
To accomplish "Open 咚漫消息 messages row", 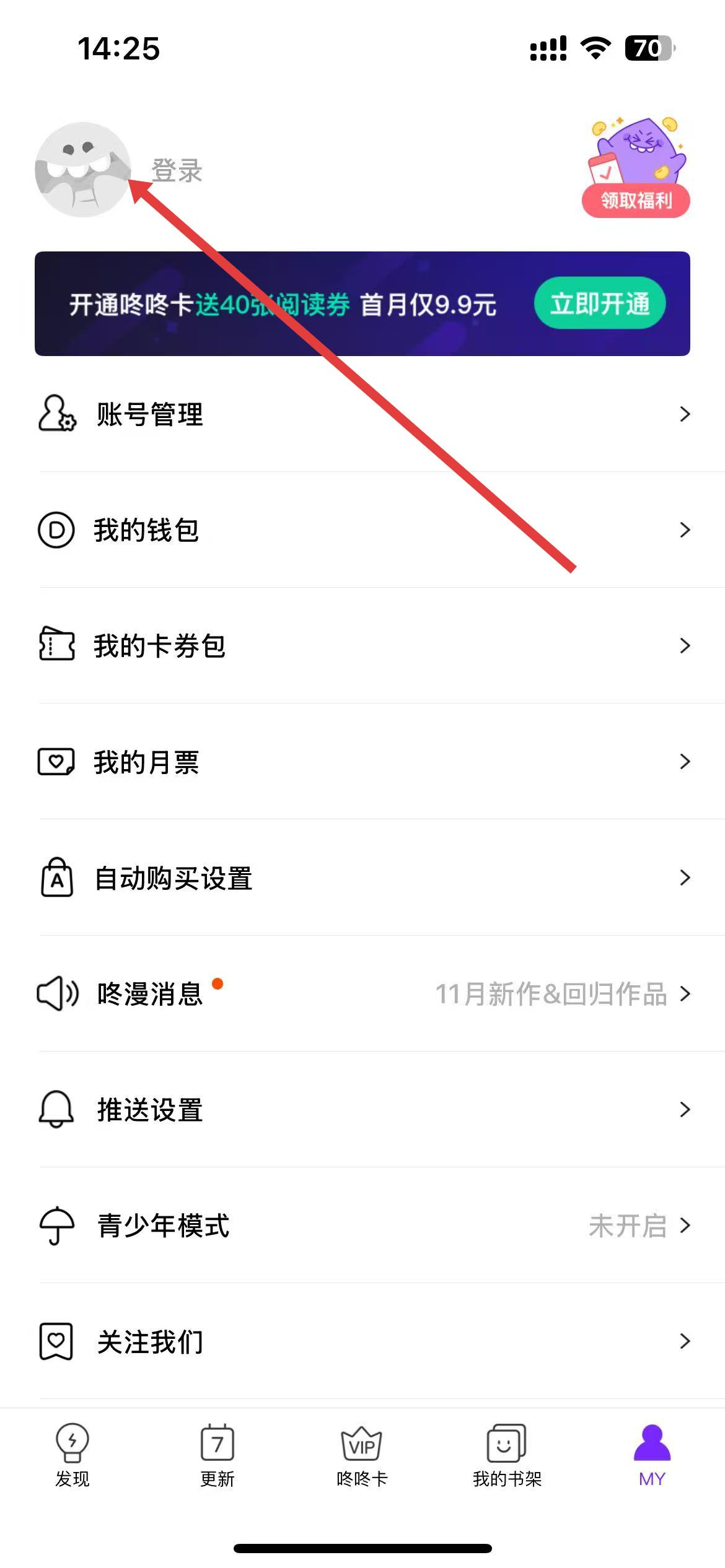I will tap(362, 993).
